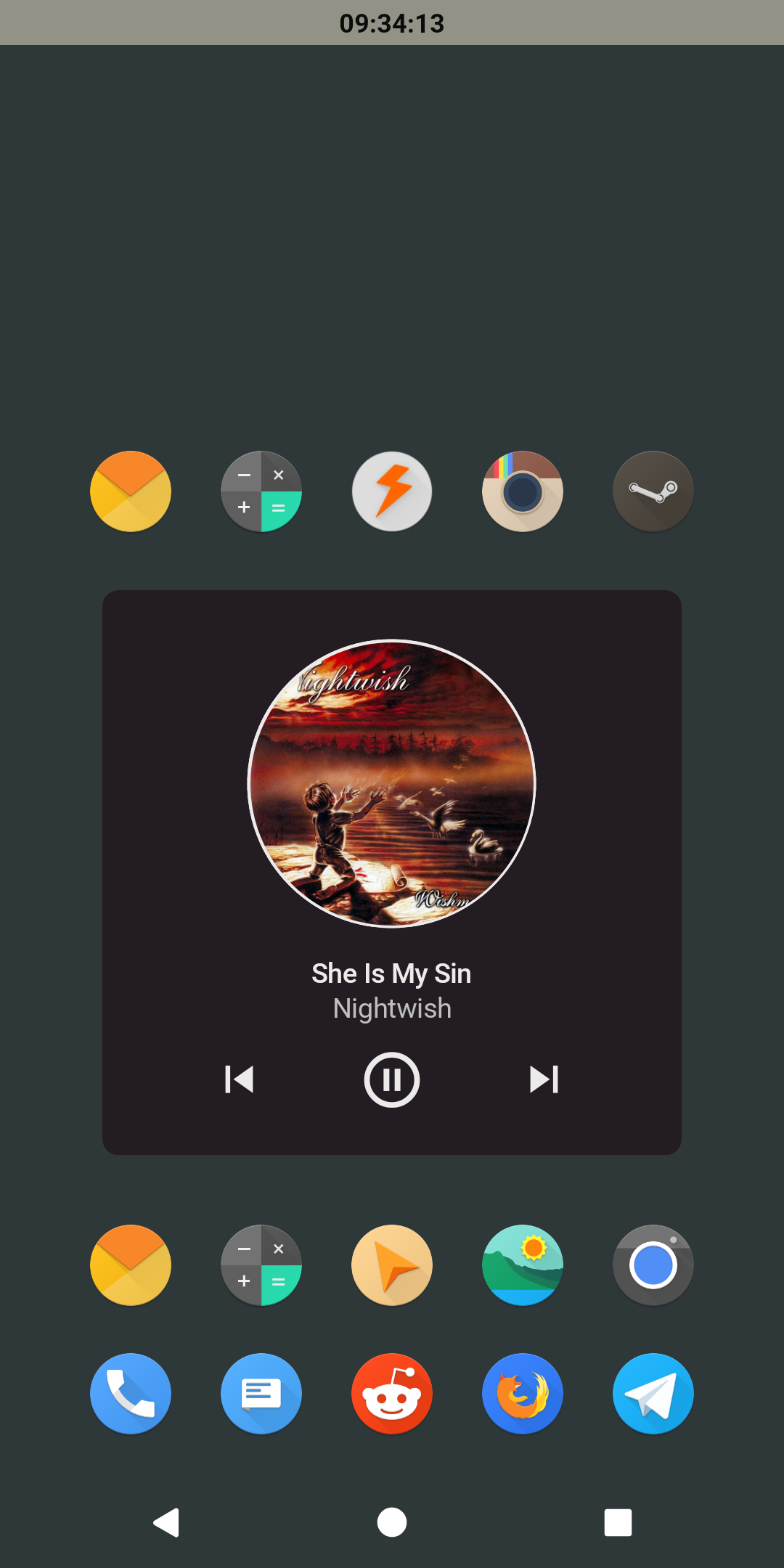The height and width of the screenshot is (1568, 784).
Task: Launch the camera app
Action: point(653,1265)
